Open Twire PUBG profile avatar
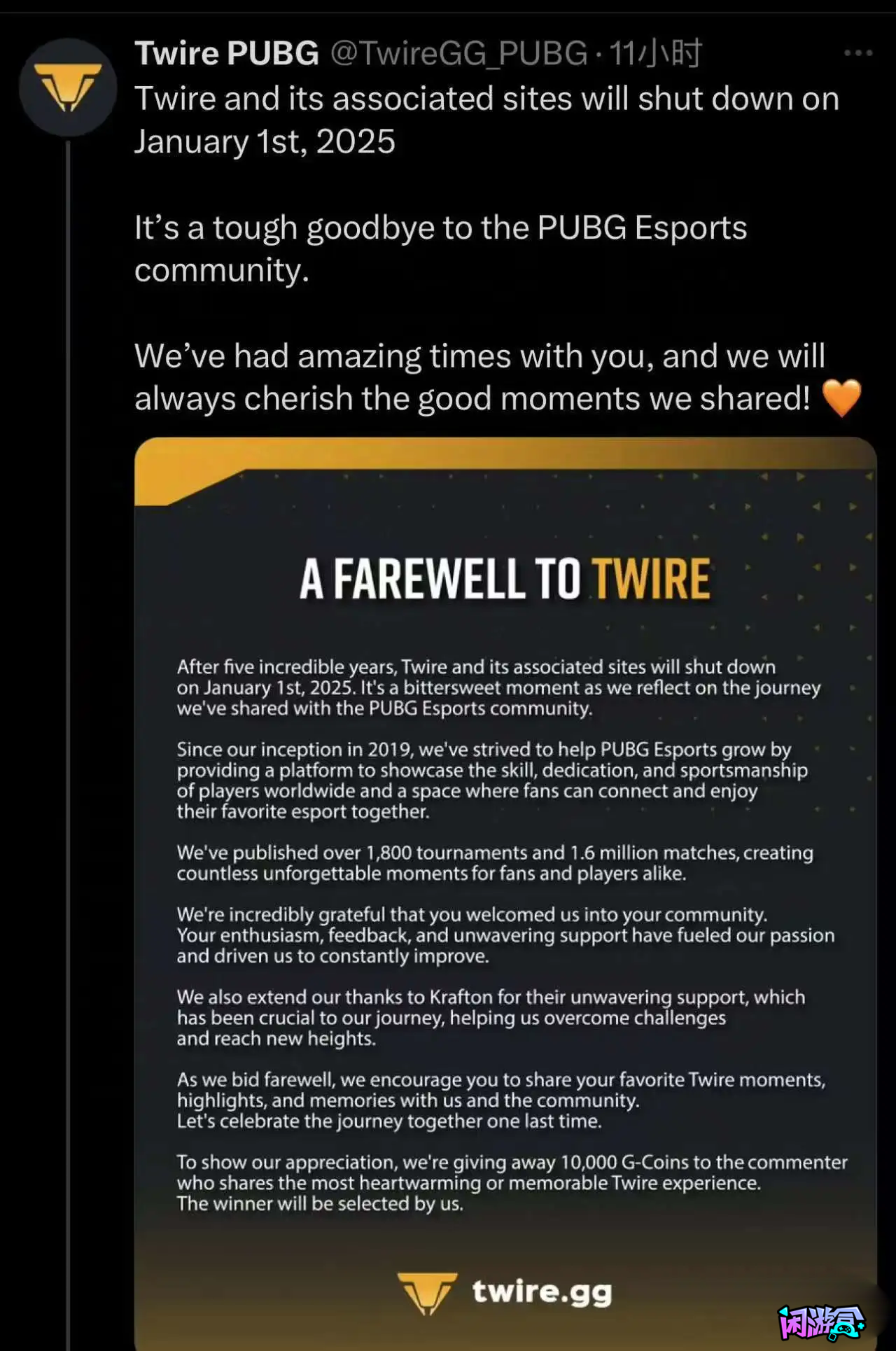 (x=68, y=87)
